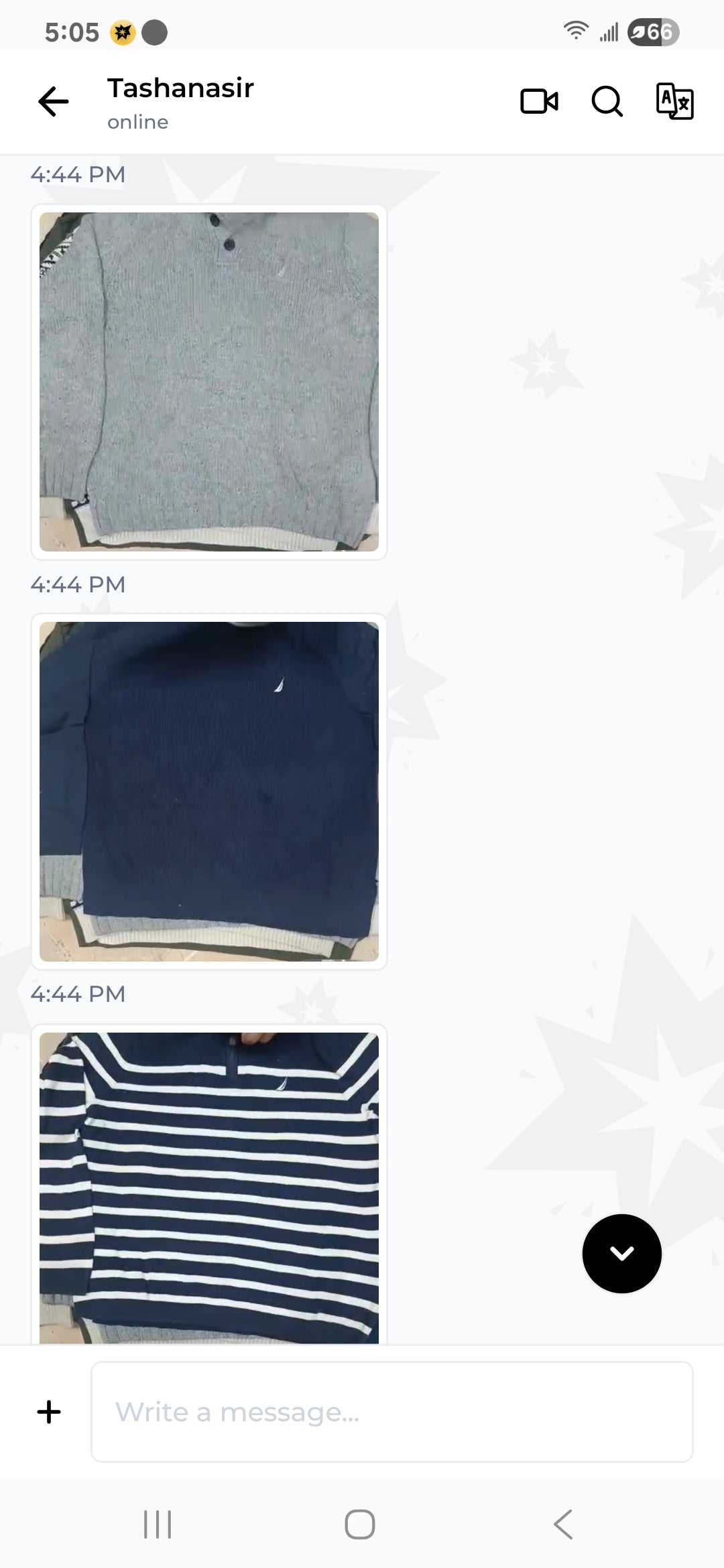This screenshot has height=1568, width=724.
Task: Focus the Write a message field
Action: pyautogui.click(x=391, y=1412)
